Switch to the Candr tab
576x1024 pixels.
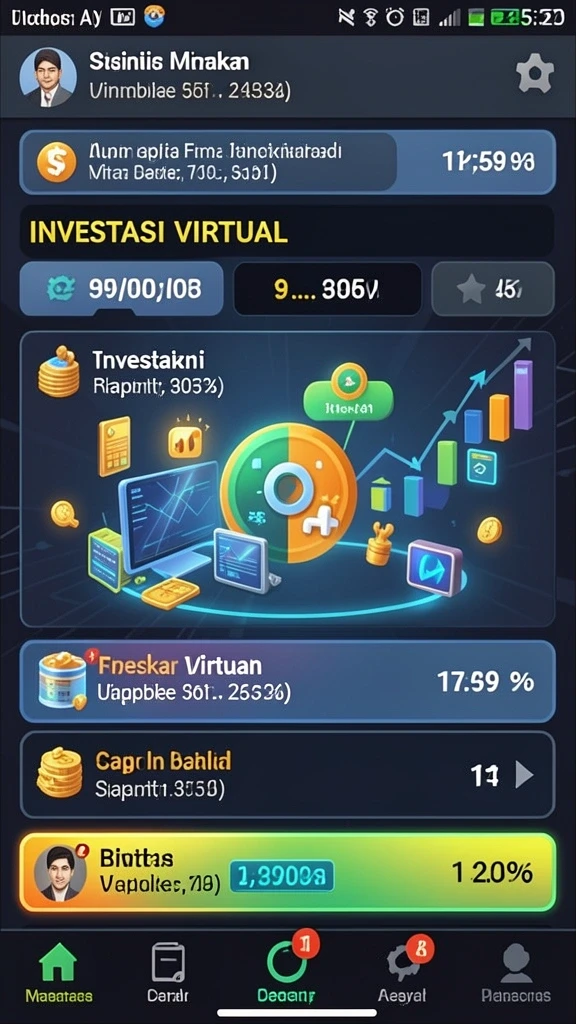pyautogui.click(x=168, y=972)
